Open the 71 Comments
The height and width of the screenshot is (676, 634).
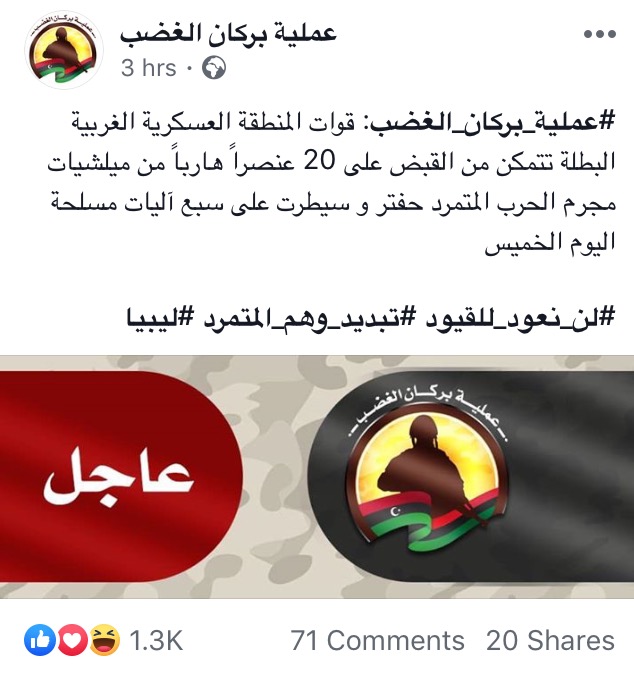point(378,641)
